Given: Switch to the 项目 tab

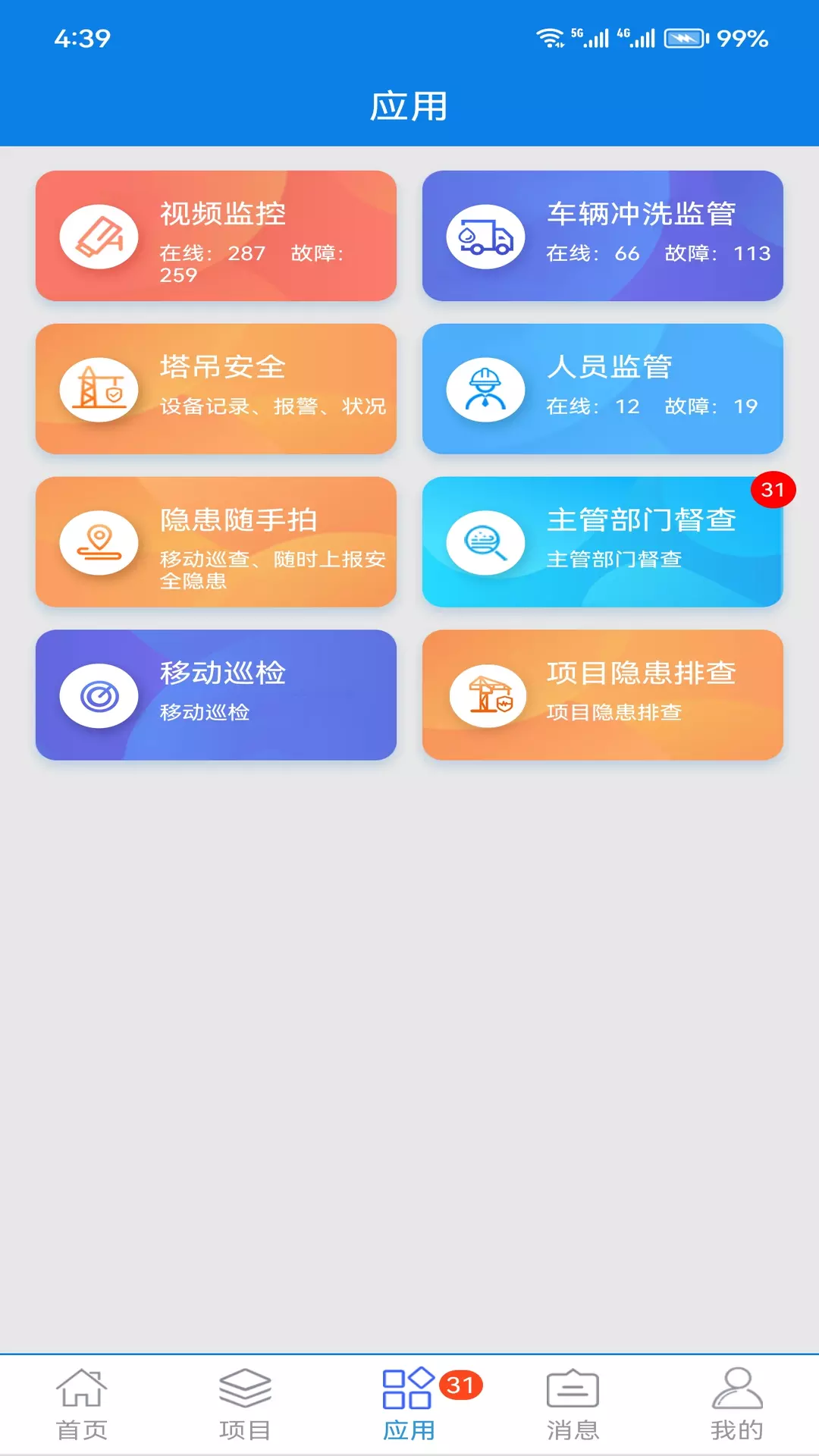Looking at the screenshot, I should [x=246, y=1405].
